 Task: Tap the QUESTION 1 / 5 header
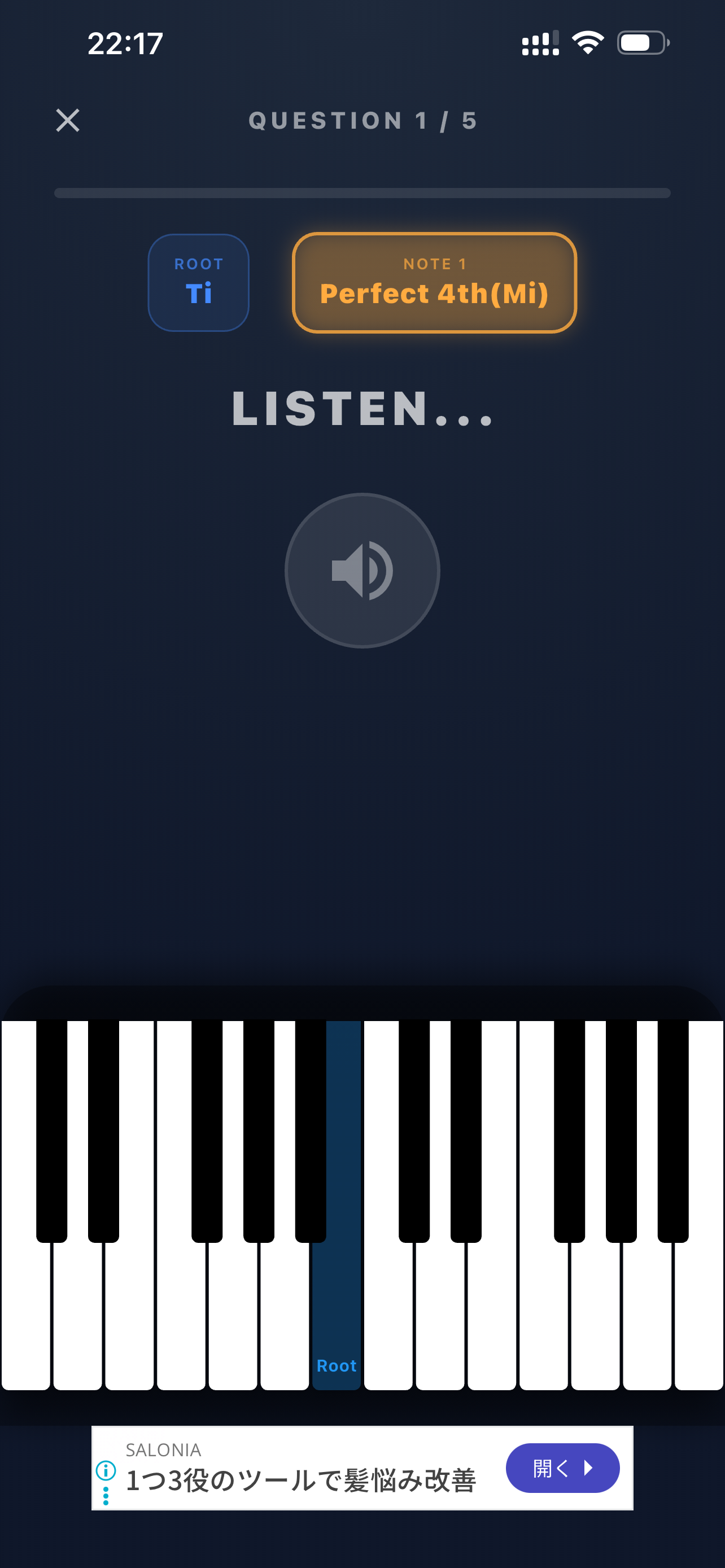361,121
